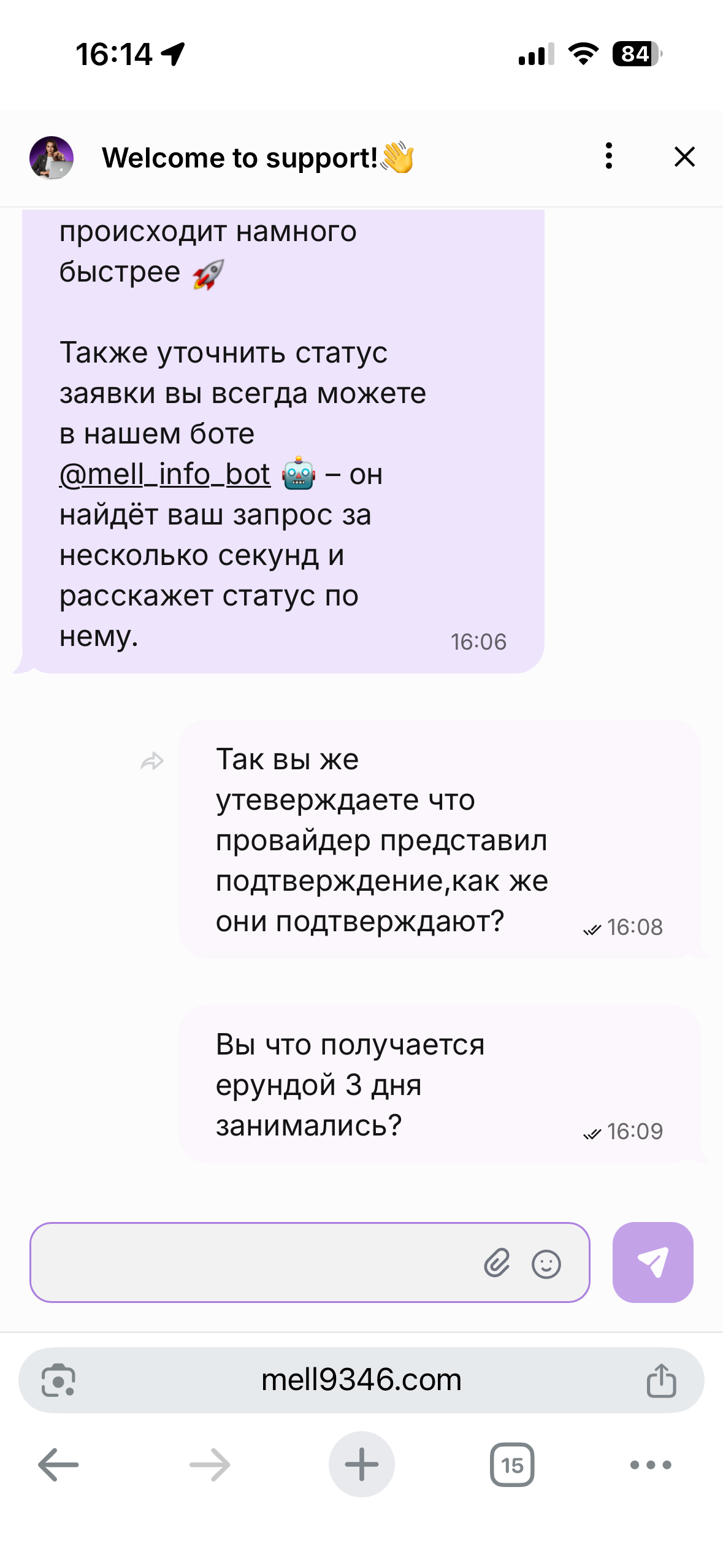Share the page from the address bar
This screenshot has width=723, height=1568.
coord(661,1381)
